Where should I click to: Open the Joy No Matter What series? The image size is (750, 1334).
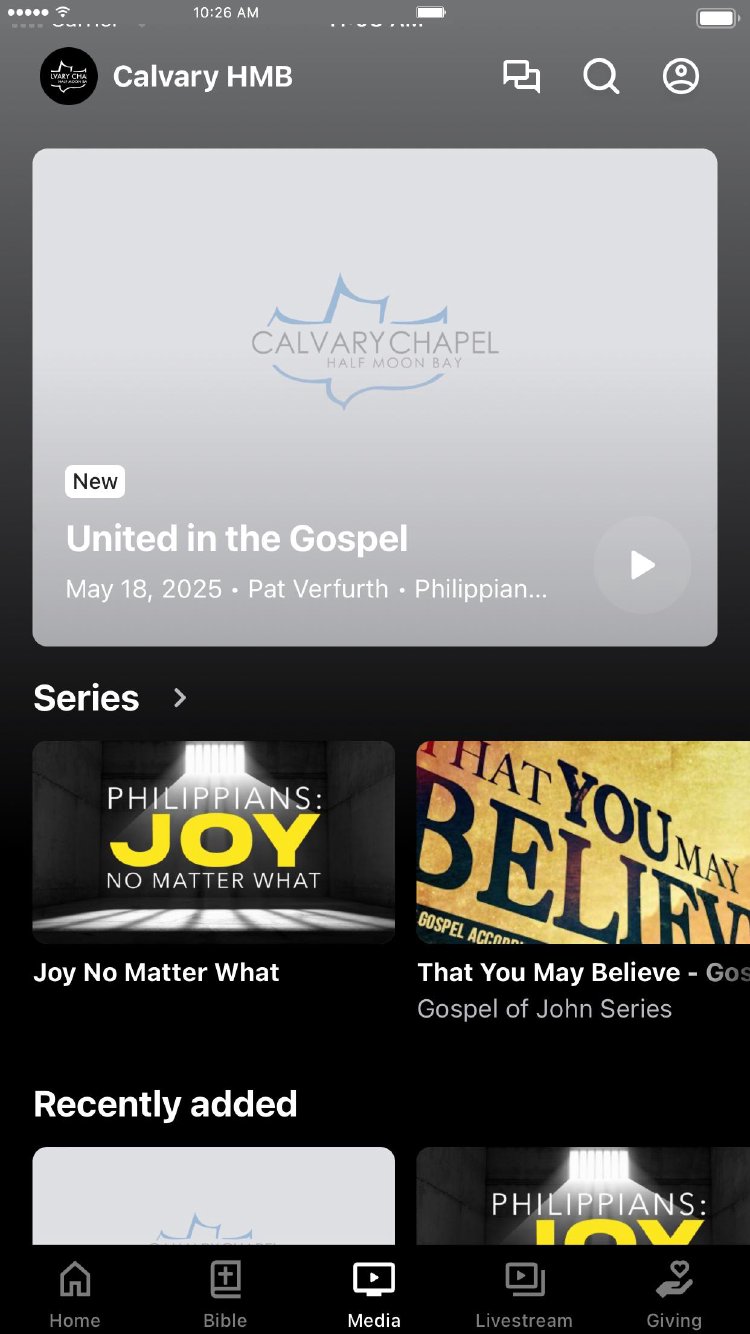pyautogui.click(x=214, y=843)
